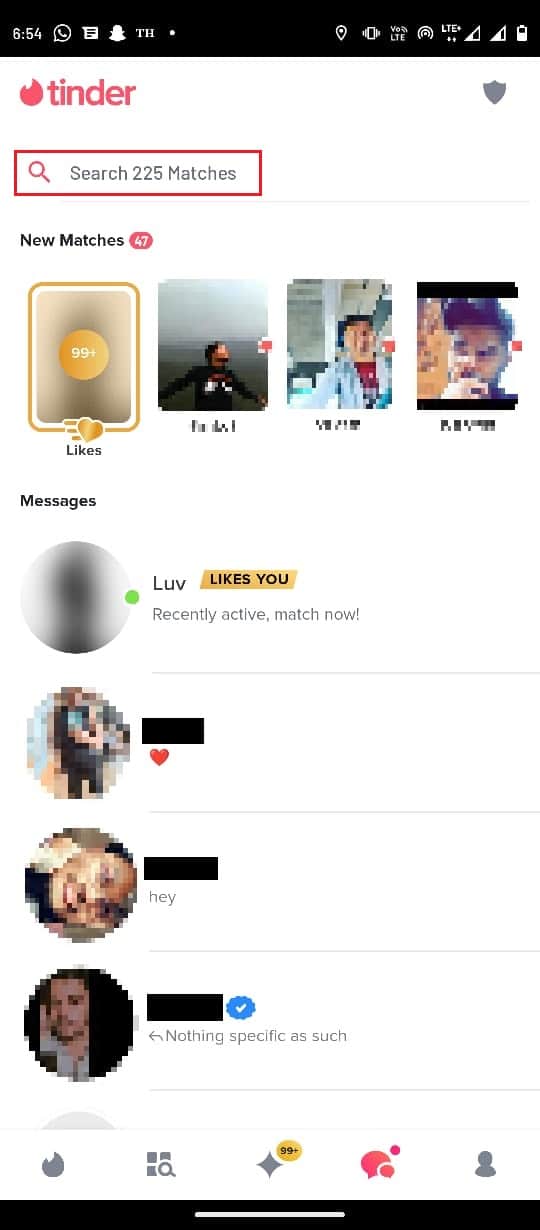Open the chat with message "hey"
The image size is (540, 1230).
[x=270, y=882]
